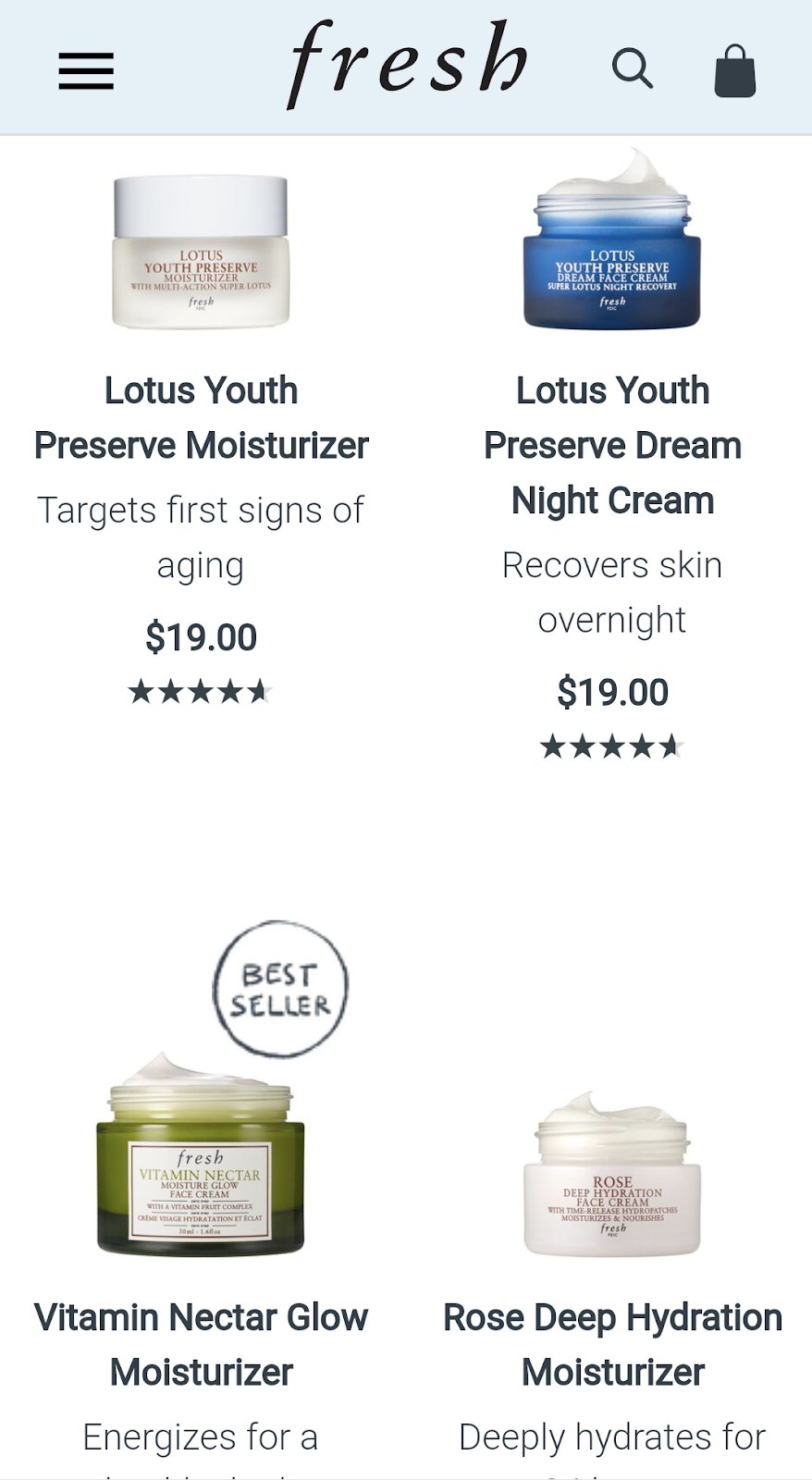This screenshot has width=812, height=1480.
Task: Click the Moisturizer's star rating
Action: pos(202,690)
